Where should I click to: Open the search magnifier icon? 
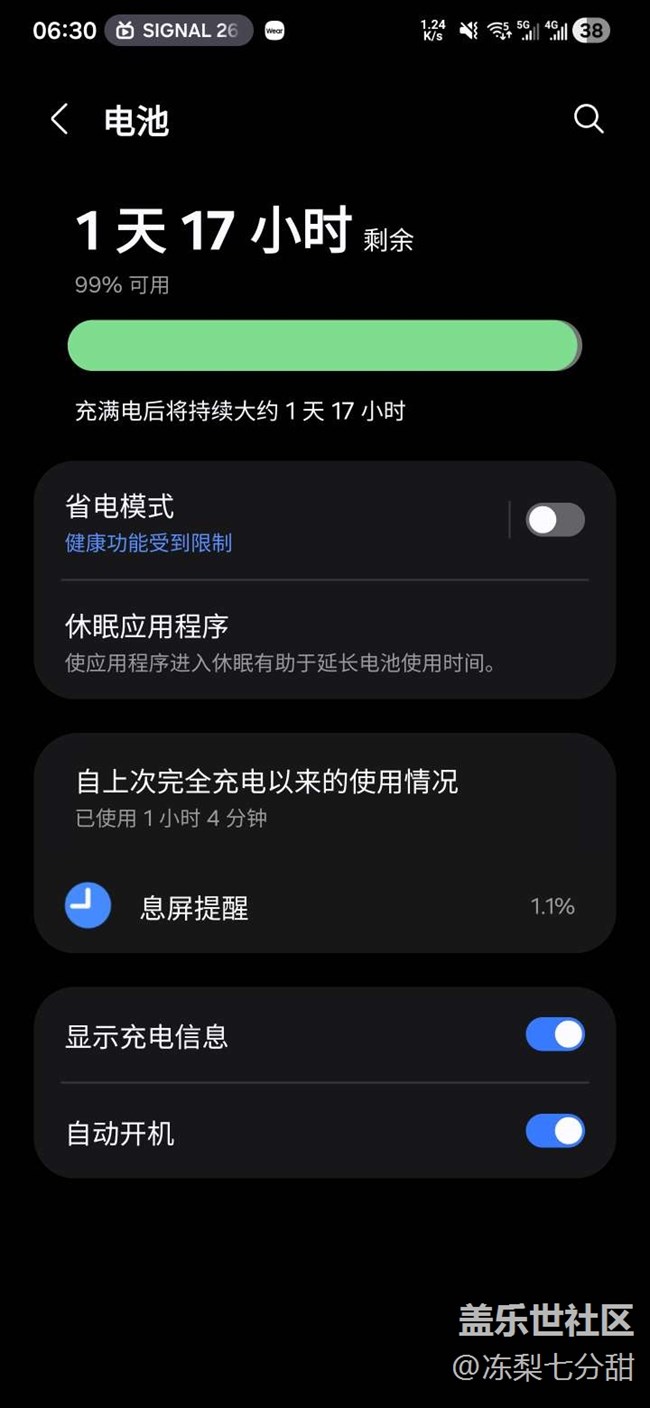tap(588, 120)
